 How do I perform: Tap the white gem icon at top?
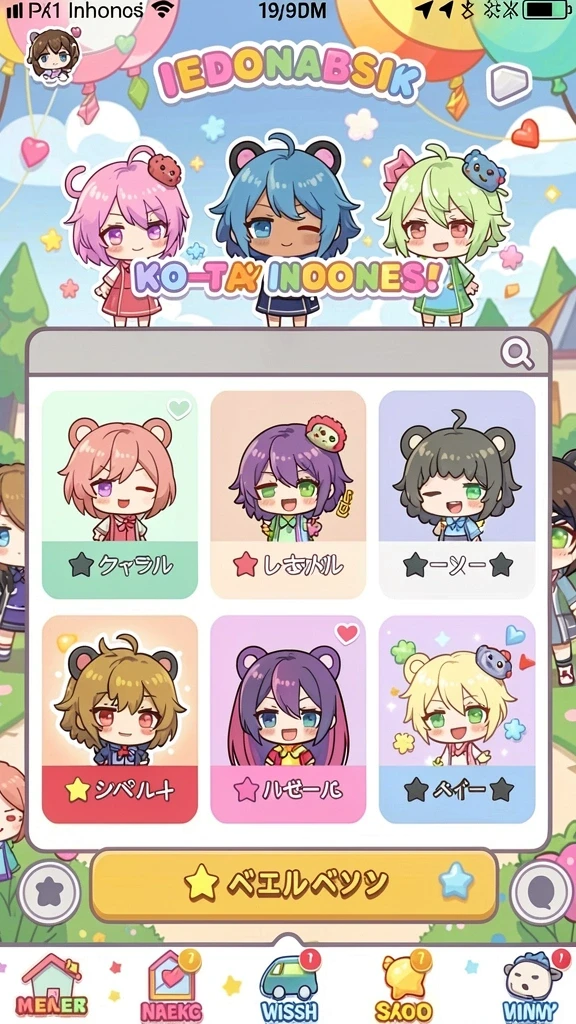pyautogui.click(x=509, y=84)
